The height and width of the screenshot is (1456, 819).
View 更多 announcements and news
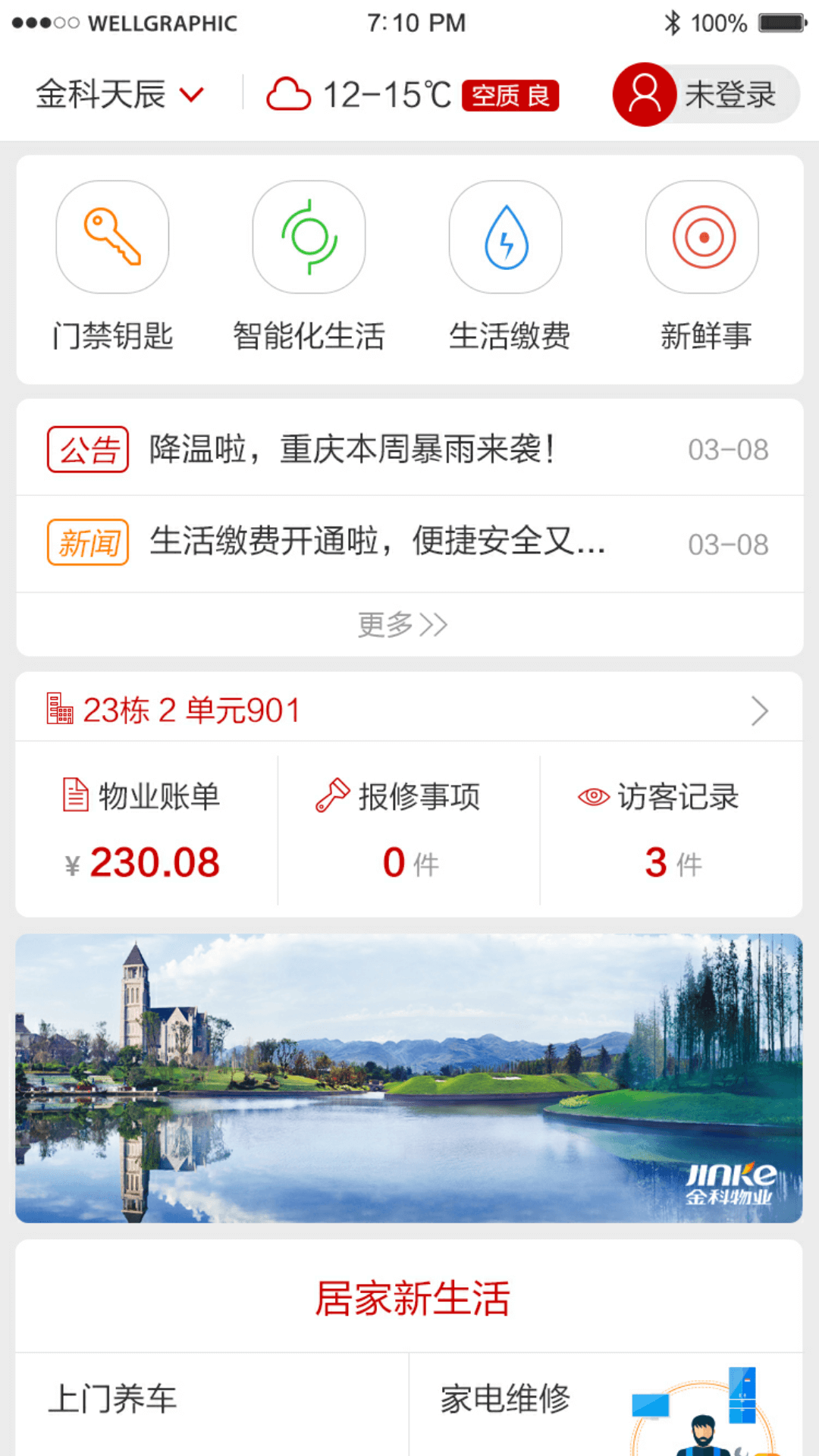tap(403, 625)
